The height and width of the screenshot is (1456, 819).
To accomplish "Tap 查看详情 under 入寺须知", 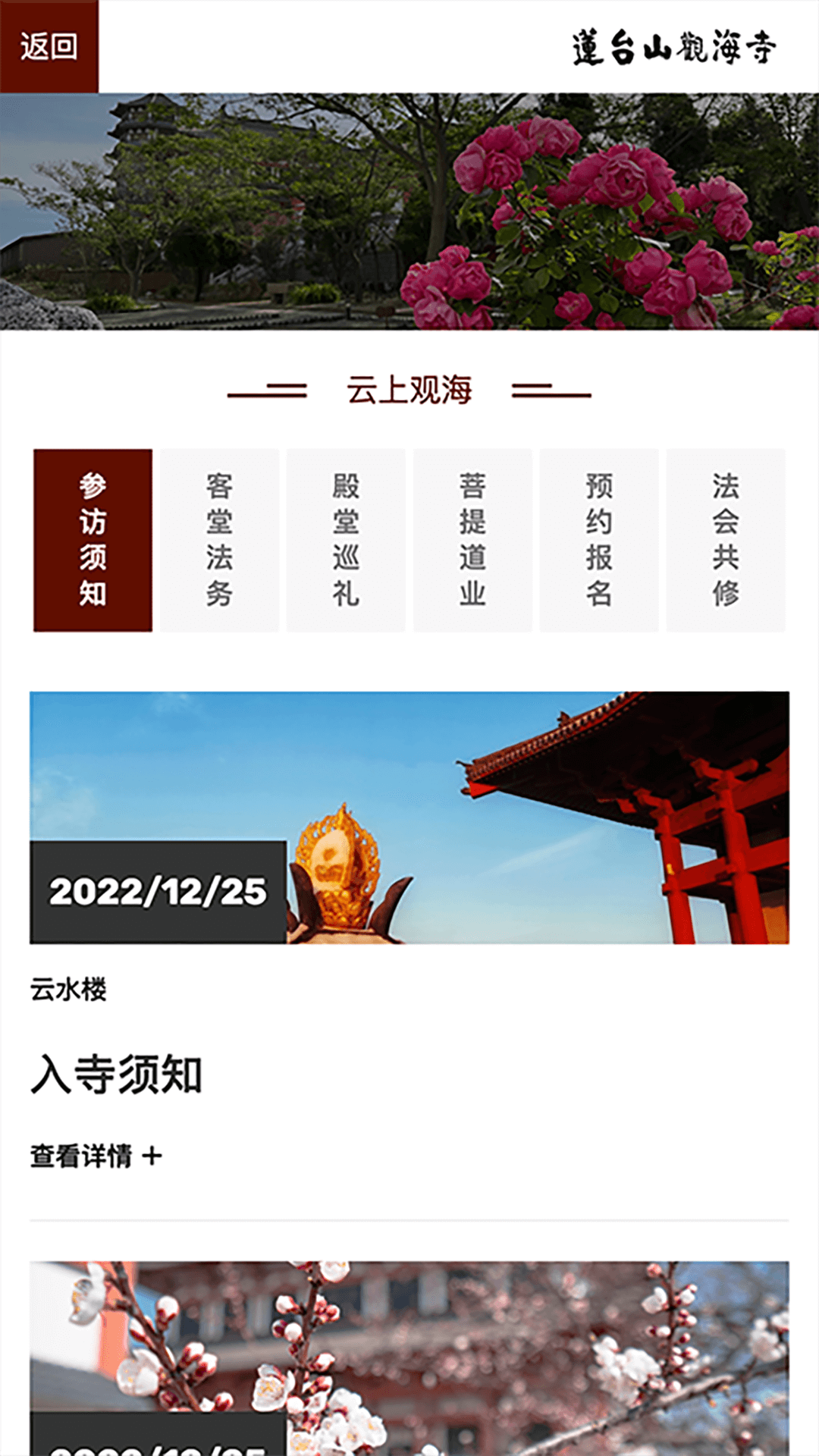I will pyautogui.click(x=96, y=1156).
